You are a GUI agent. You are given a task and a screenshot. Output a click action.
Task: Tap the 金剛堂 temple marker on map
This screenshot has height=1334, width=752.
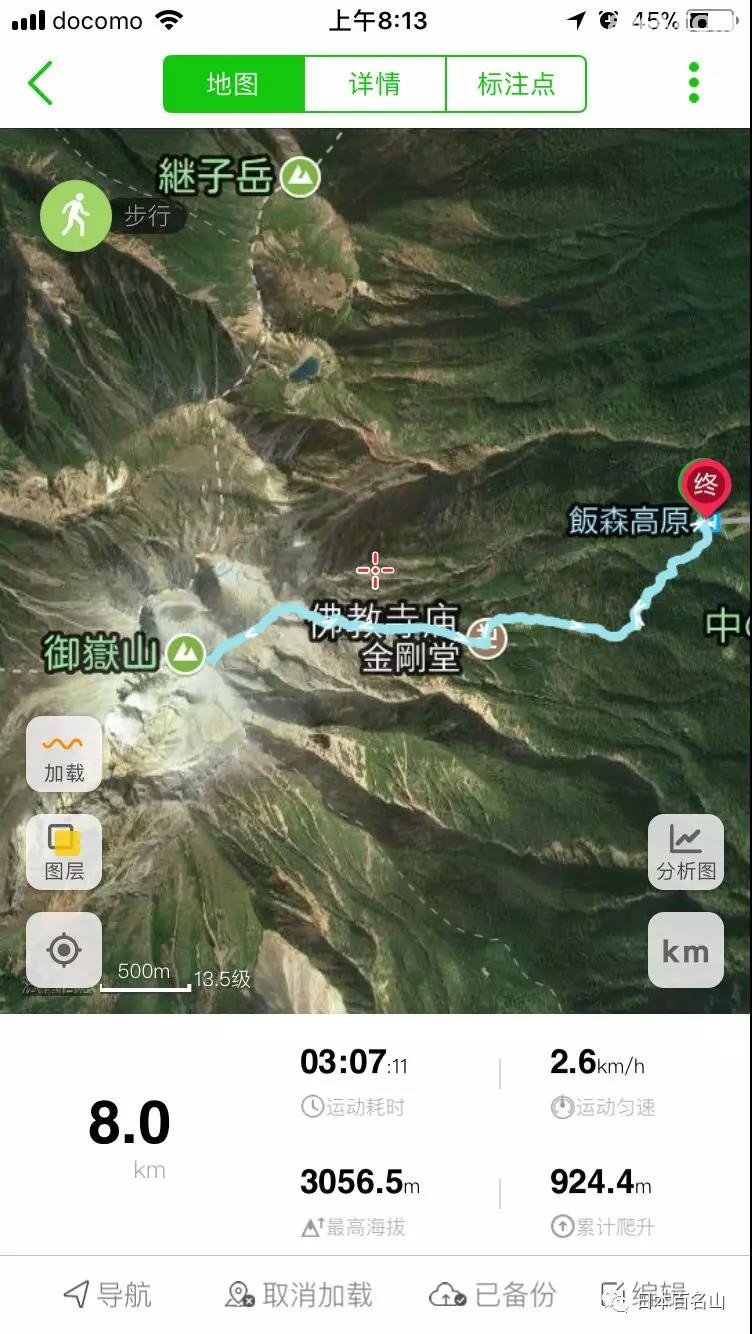[488, 638]
